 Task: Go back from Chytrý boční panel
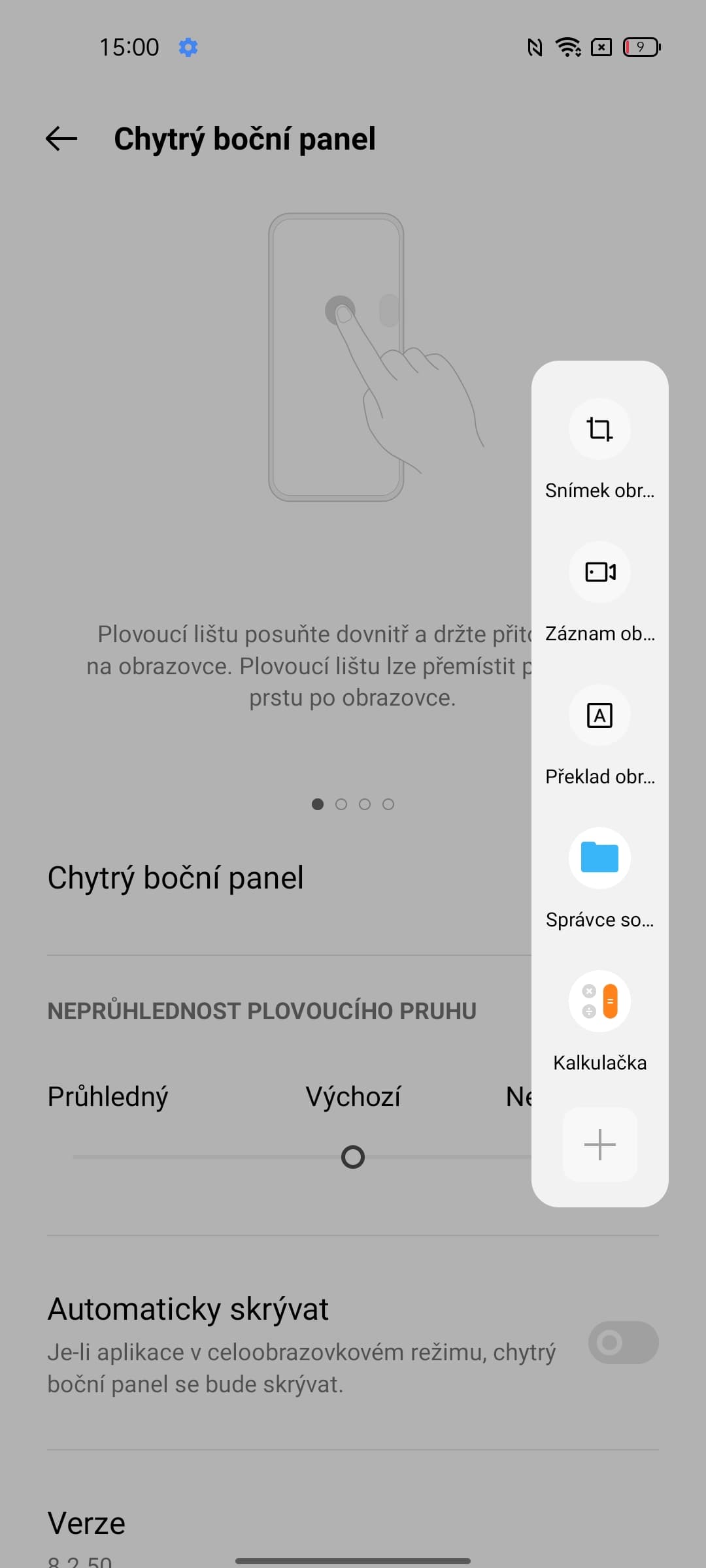[62, 139]
